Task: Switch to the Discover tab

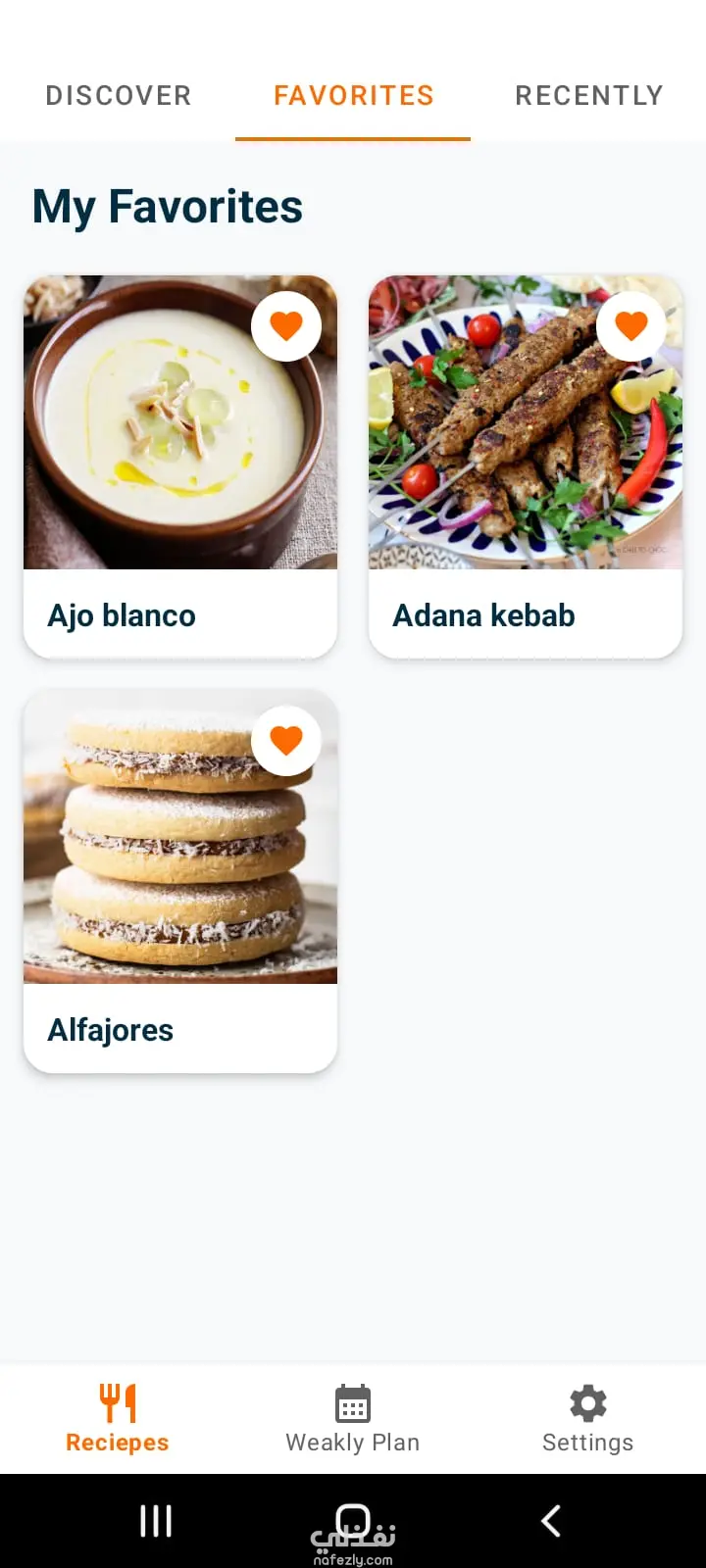Action: (119, 96)
